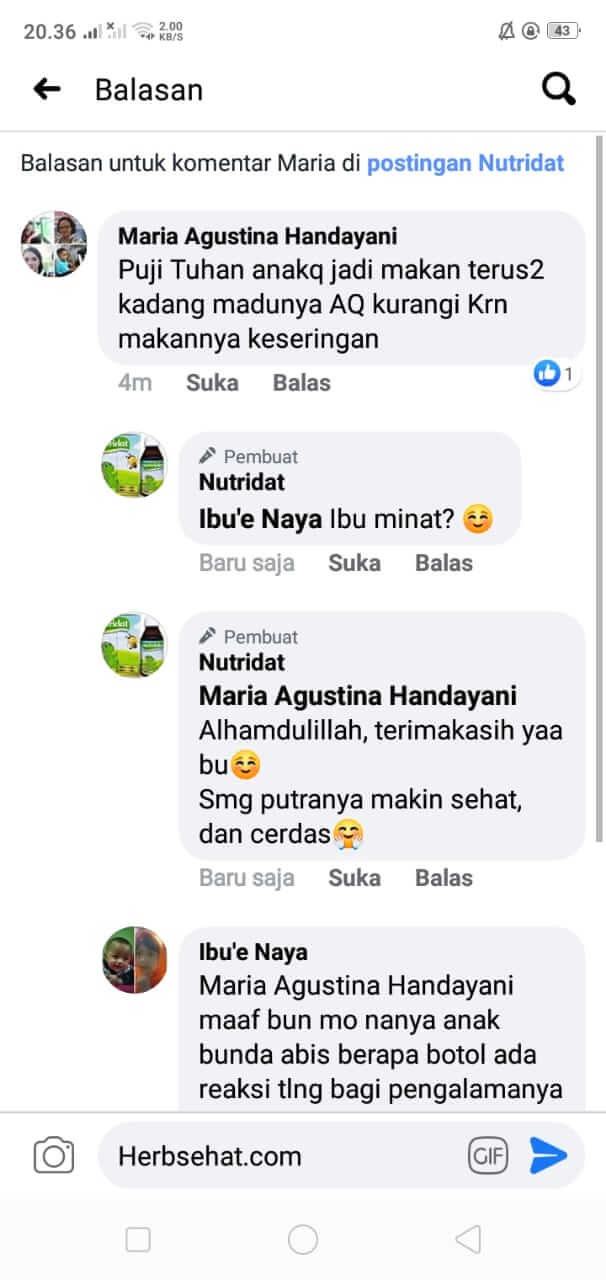This screenshot has width=606, height=1280.
Task: Open the postingan Nutridat link
Action: (465, 163)
